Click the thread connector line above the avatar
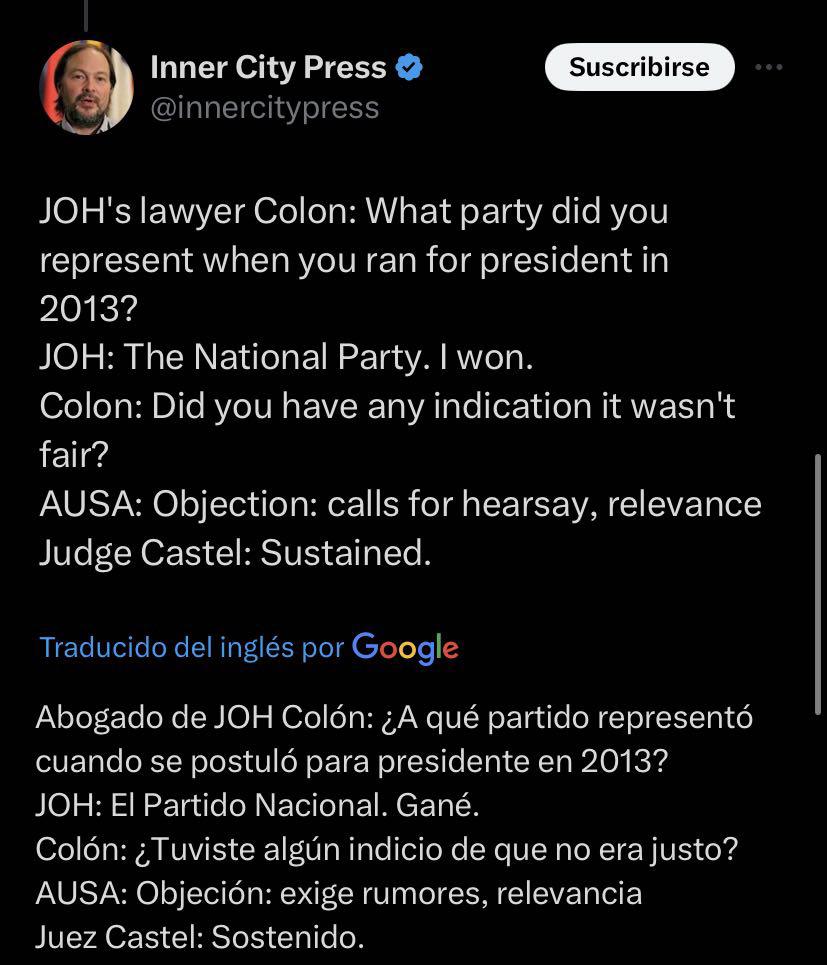 (x=86, y=12)
